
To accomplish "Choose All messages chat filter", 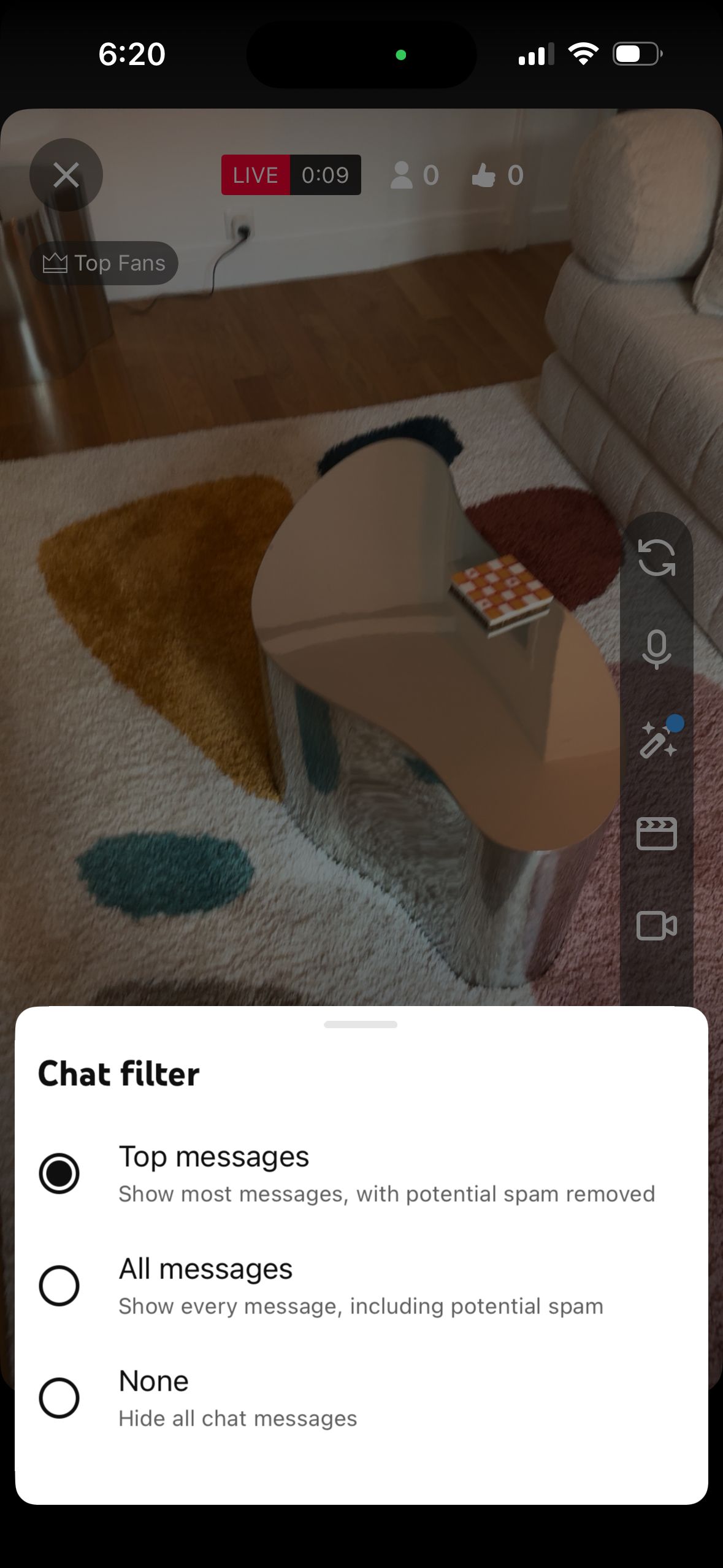I will (x=59, y=1286).
